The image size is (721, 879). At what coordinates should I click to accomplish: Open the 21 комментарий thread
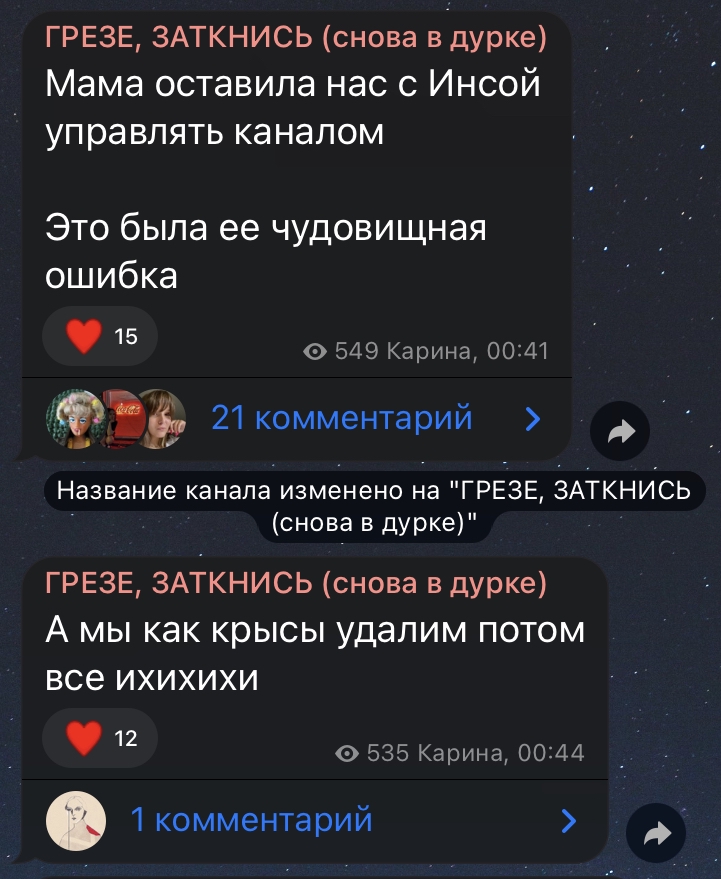(x=341, y=418)
